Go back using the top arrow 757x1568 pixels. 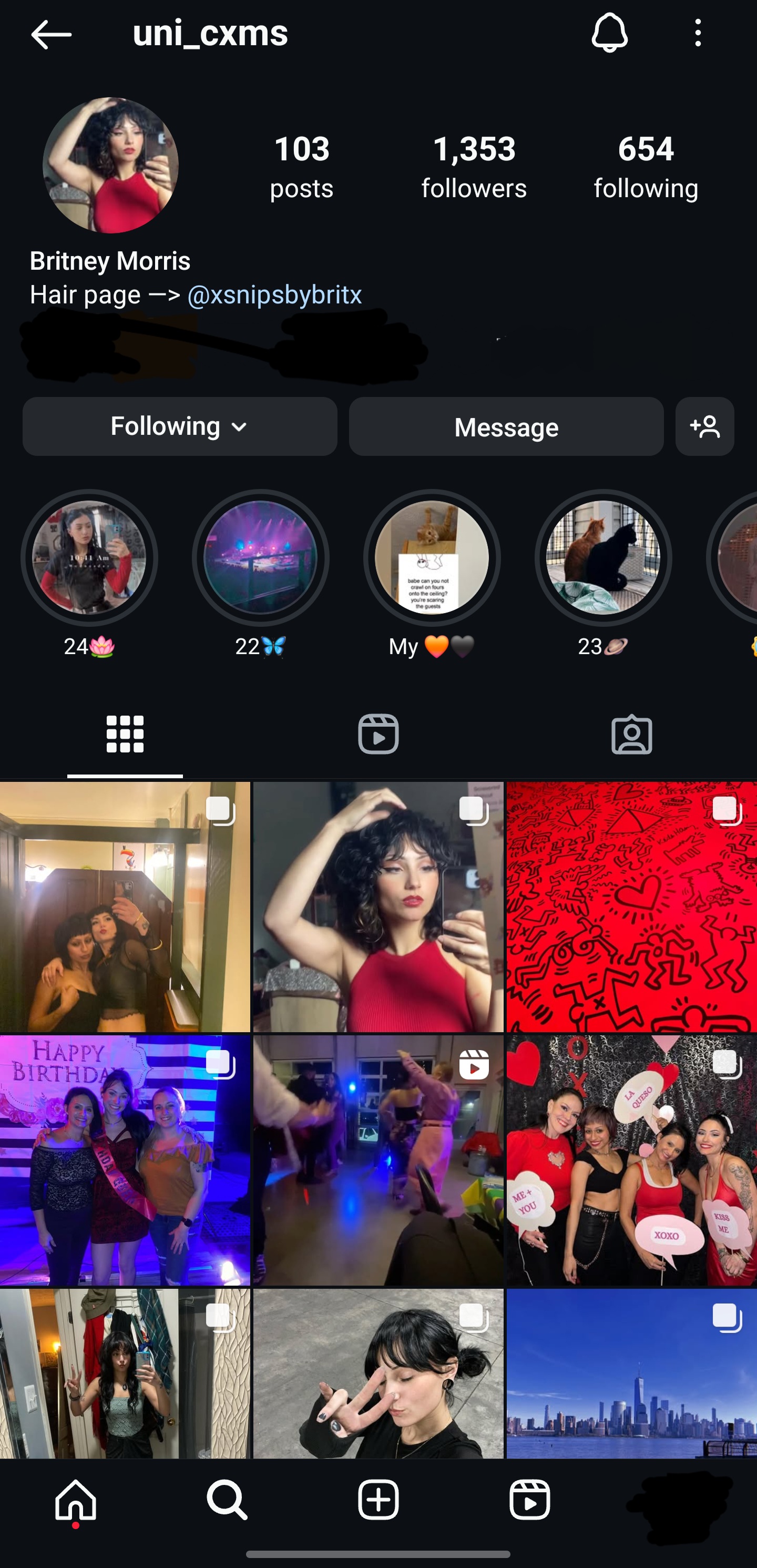point(51,34)
